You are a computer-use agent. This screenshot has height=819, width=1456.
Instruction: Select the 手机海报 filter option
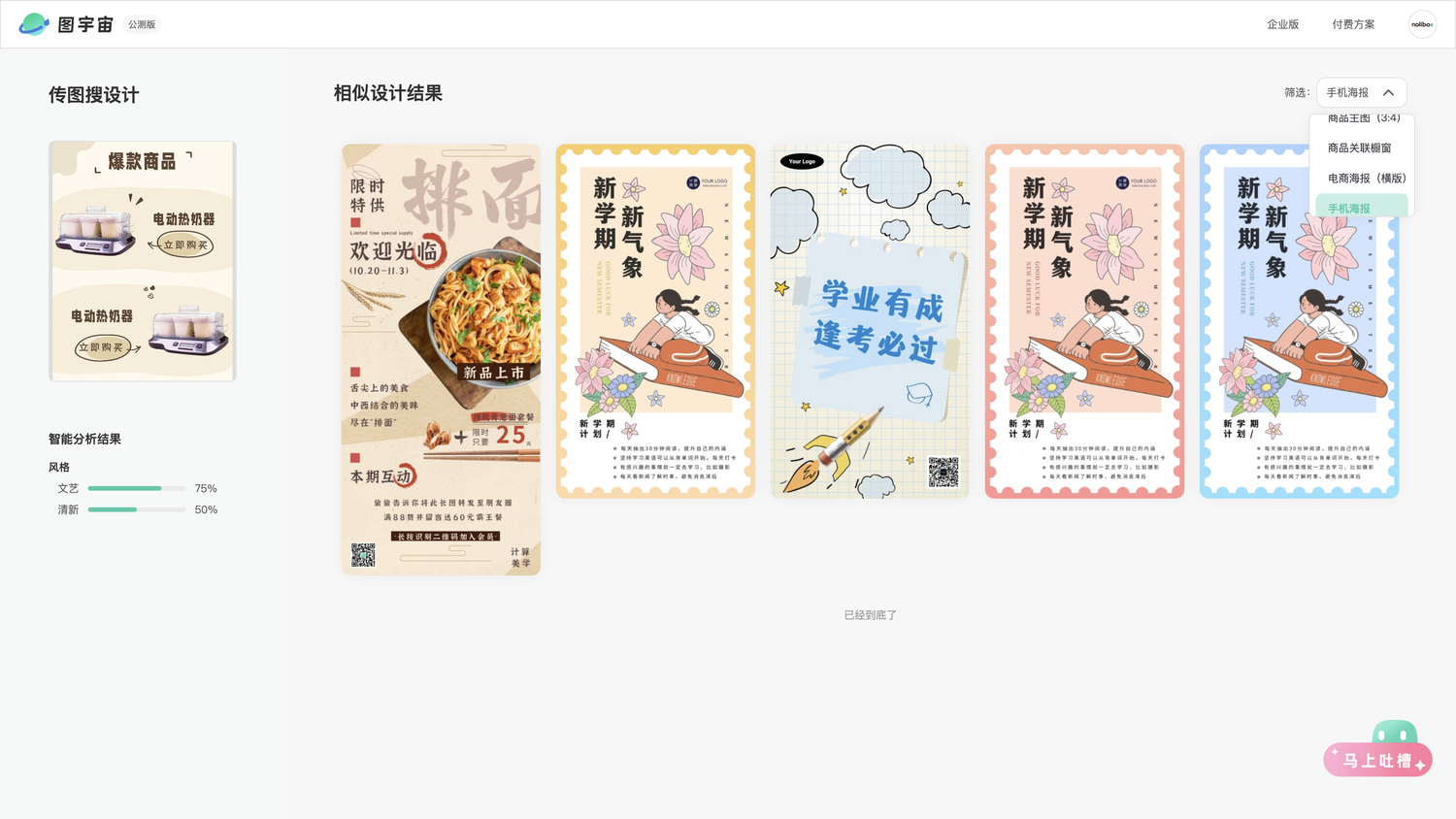click(x=1349, y=208)
